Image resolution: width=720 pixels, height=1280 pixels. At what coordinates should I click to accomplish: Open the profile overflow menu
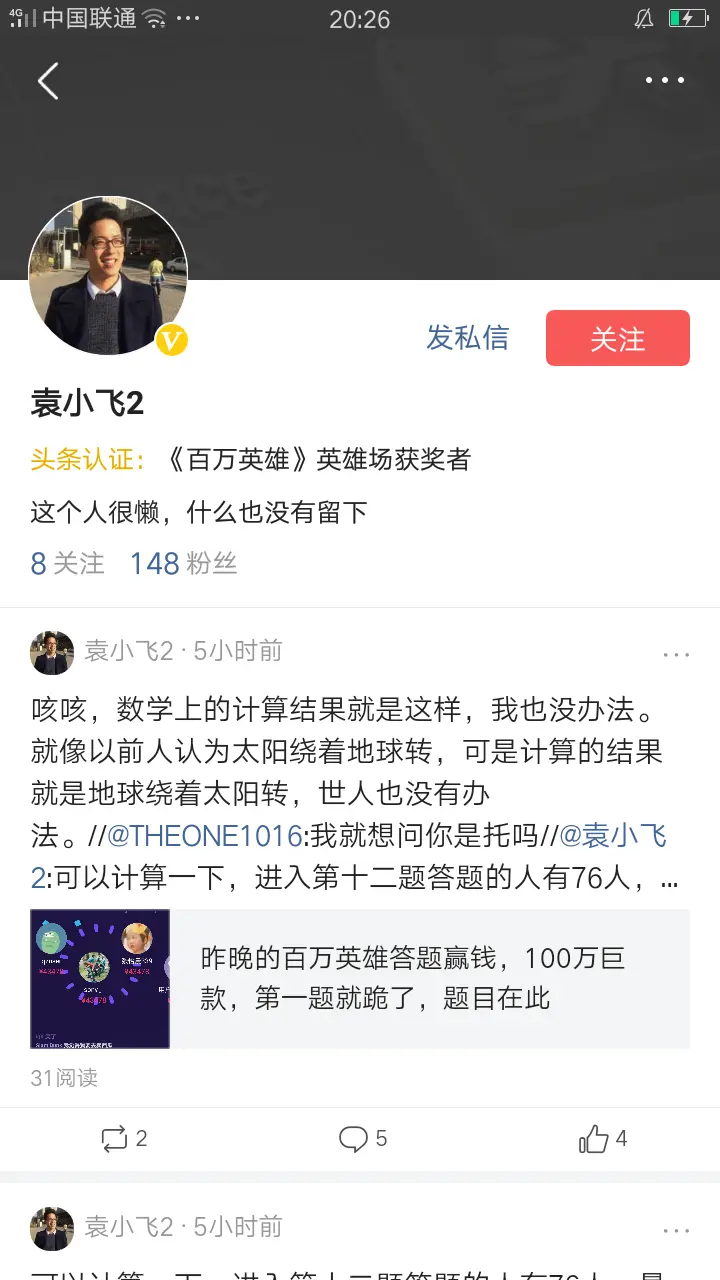pos(665,80)
